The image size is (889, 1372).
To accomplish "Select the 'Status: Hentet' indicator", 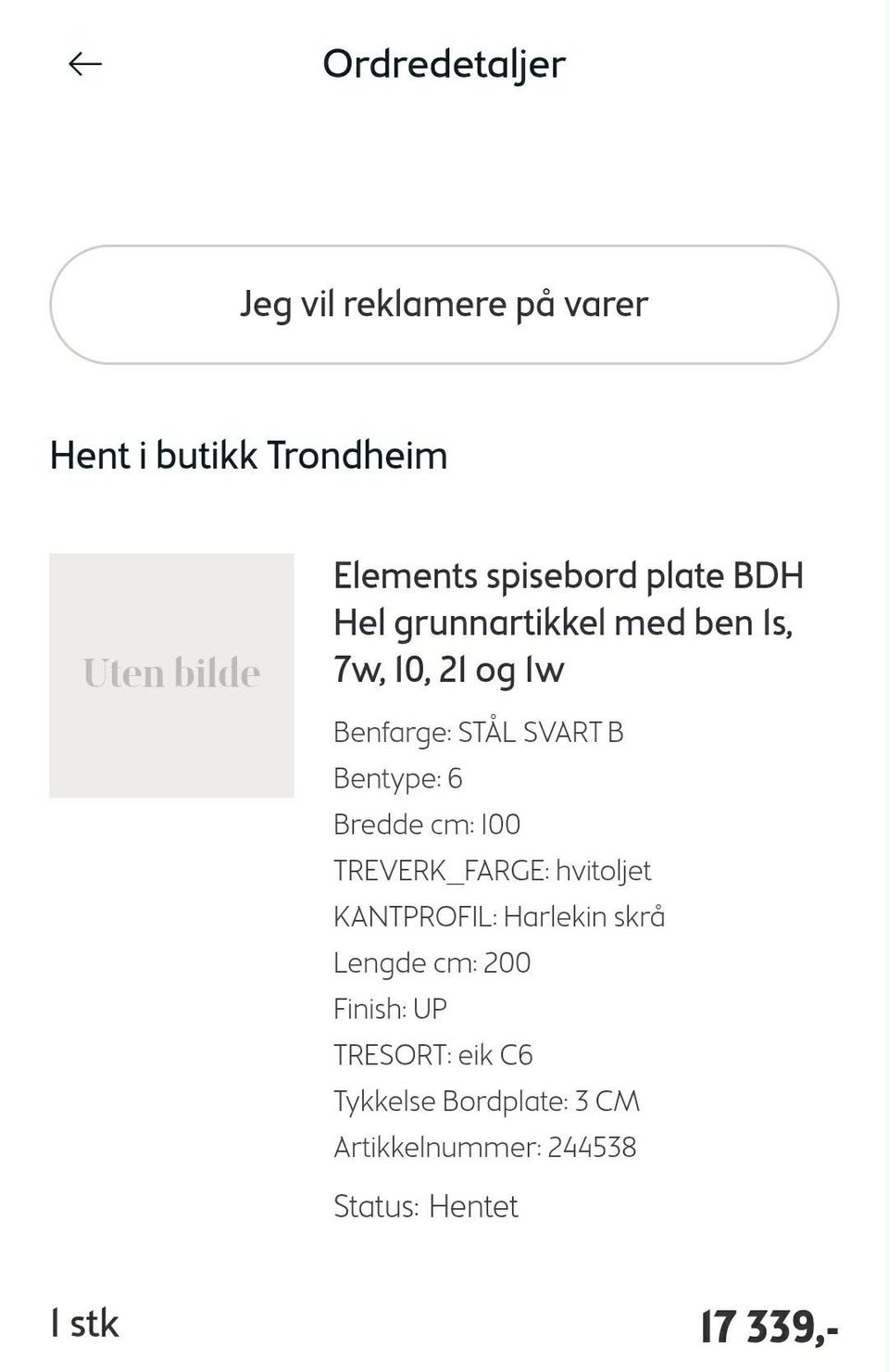I will pos(426,1206).
